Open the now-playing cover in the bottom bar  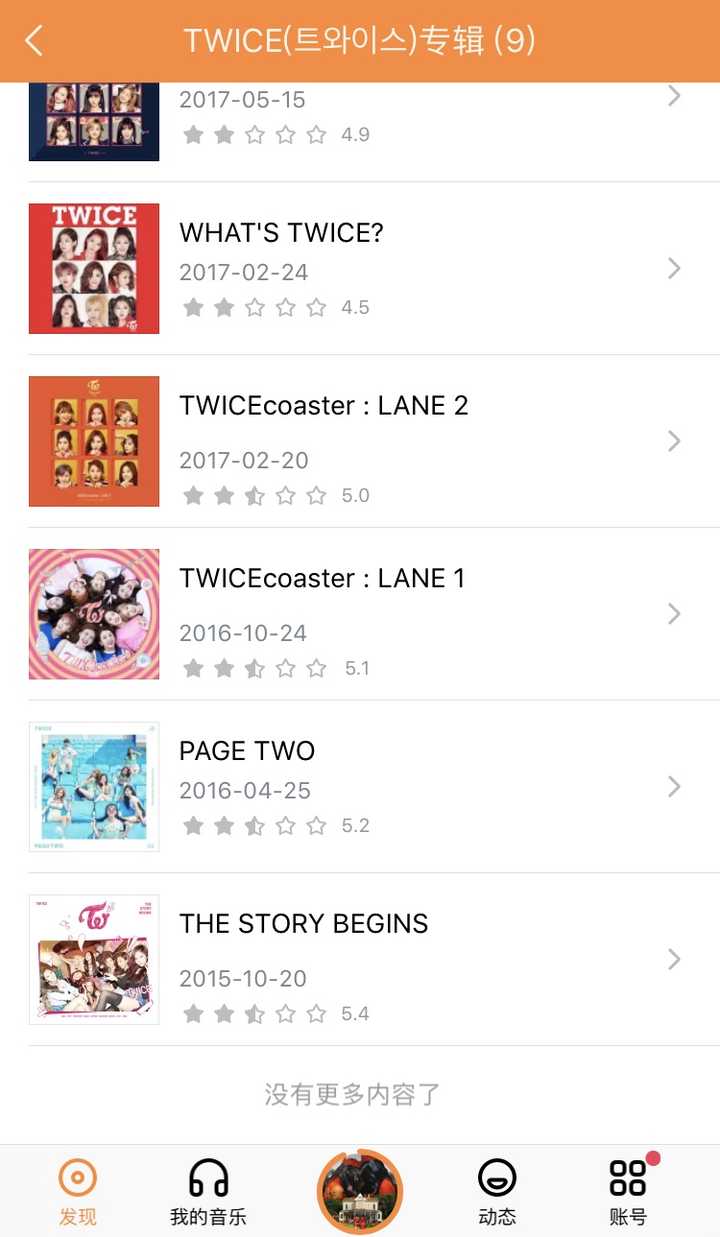point(359,1192)
